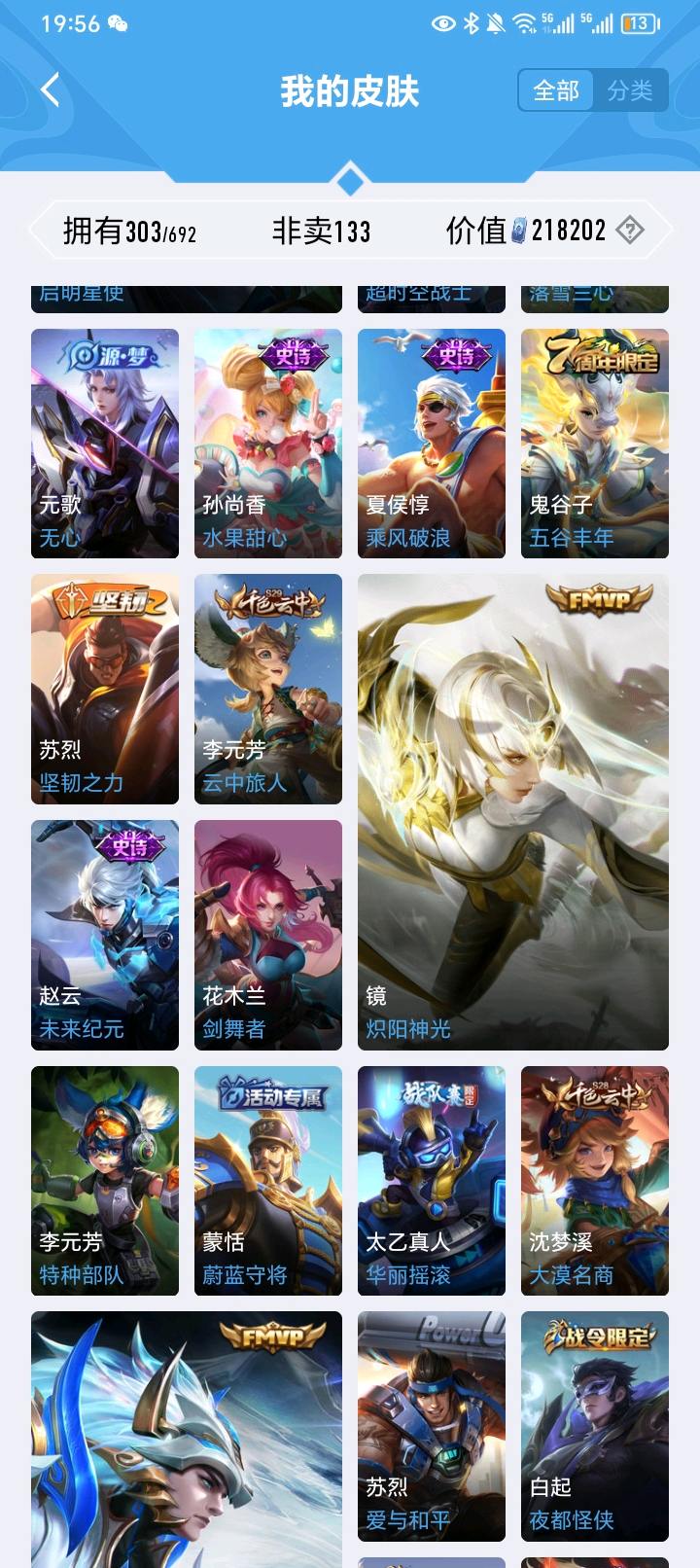The width and height of the screenshot is (700, 1568).
Task: View 夏侯惇 乘风破浪 skin
Action: 432,443
